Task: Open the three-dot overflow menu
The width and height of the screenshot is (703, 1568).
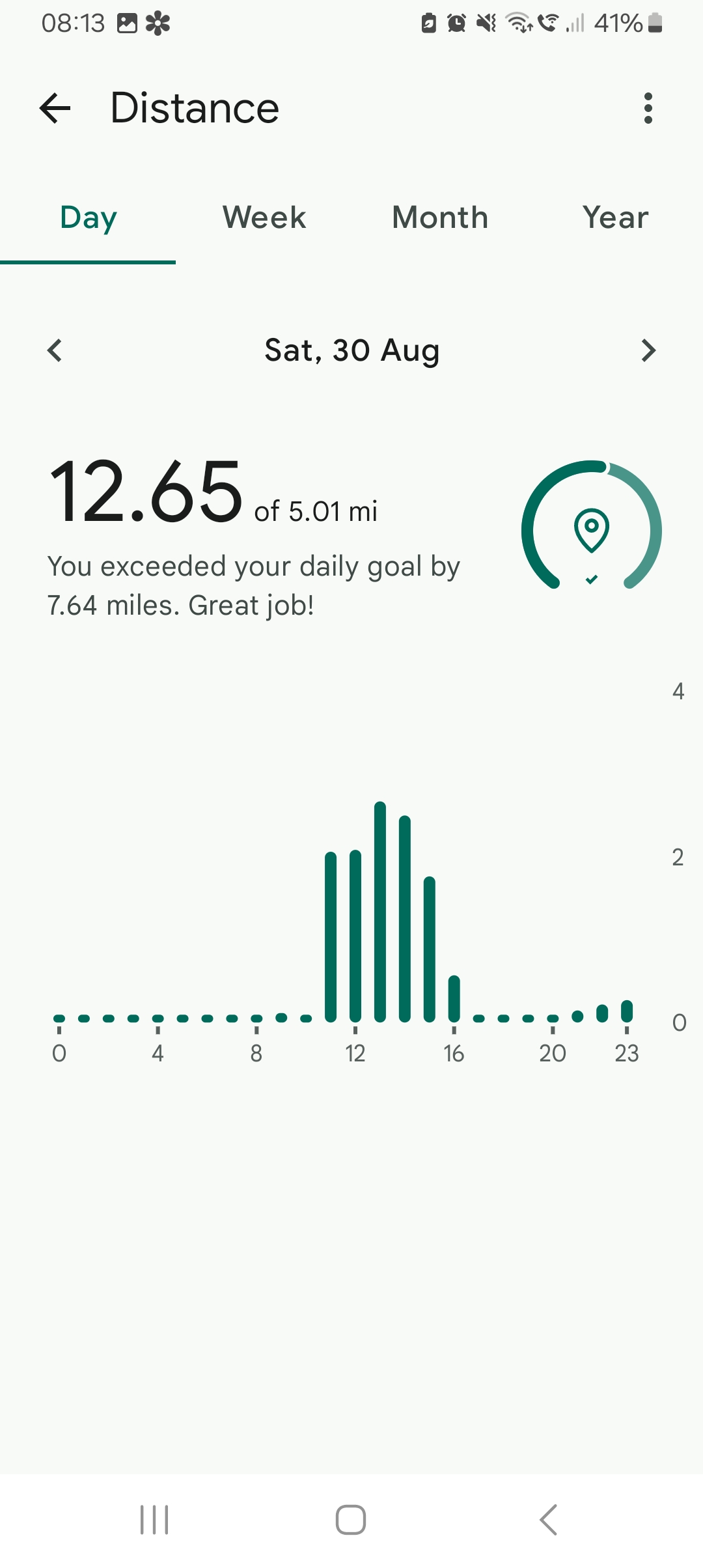Action: click(x=648, y=108)
